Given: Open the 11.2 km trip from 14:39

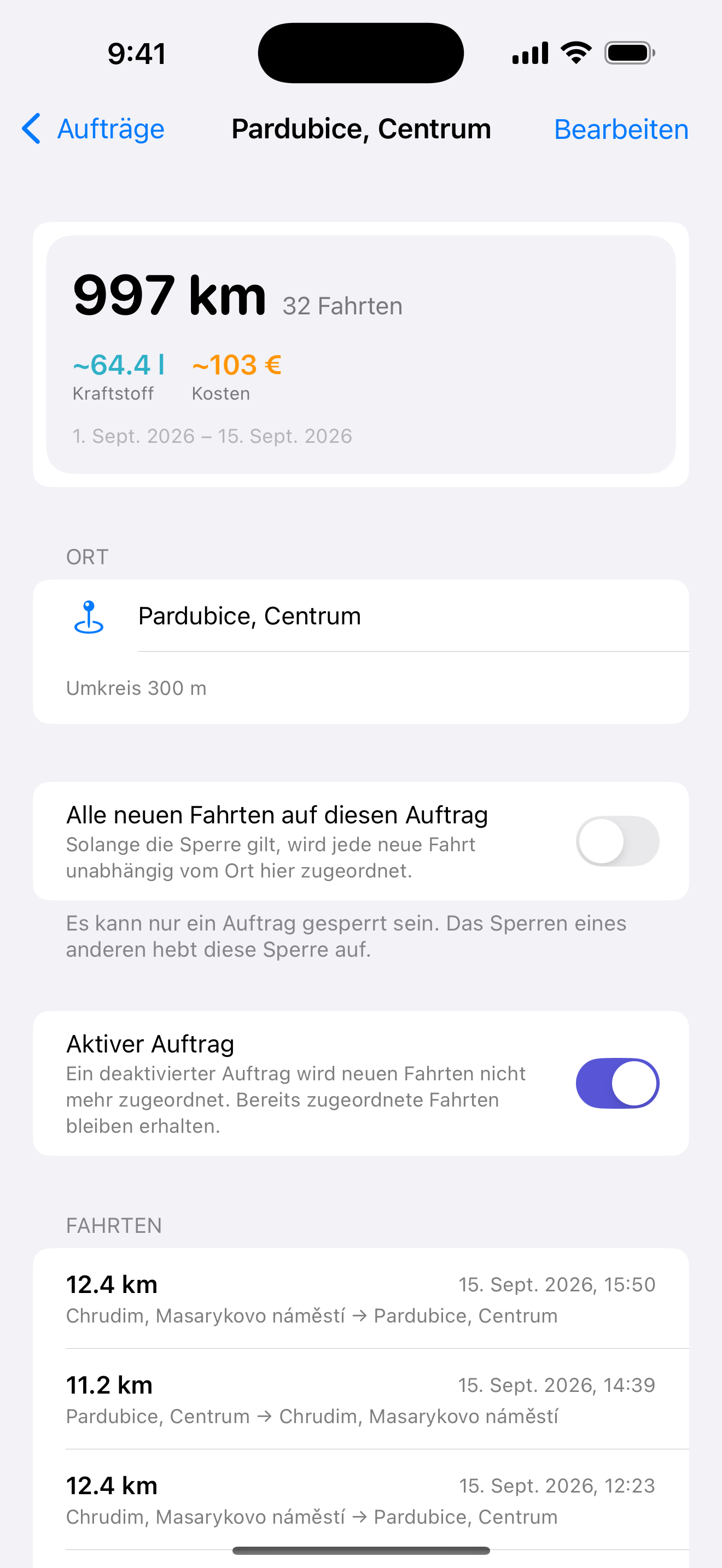Looking at the screenshot, I should pos(361,1399).
